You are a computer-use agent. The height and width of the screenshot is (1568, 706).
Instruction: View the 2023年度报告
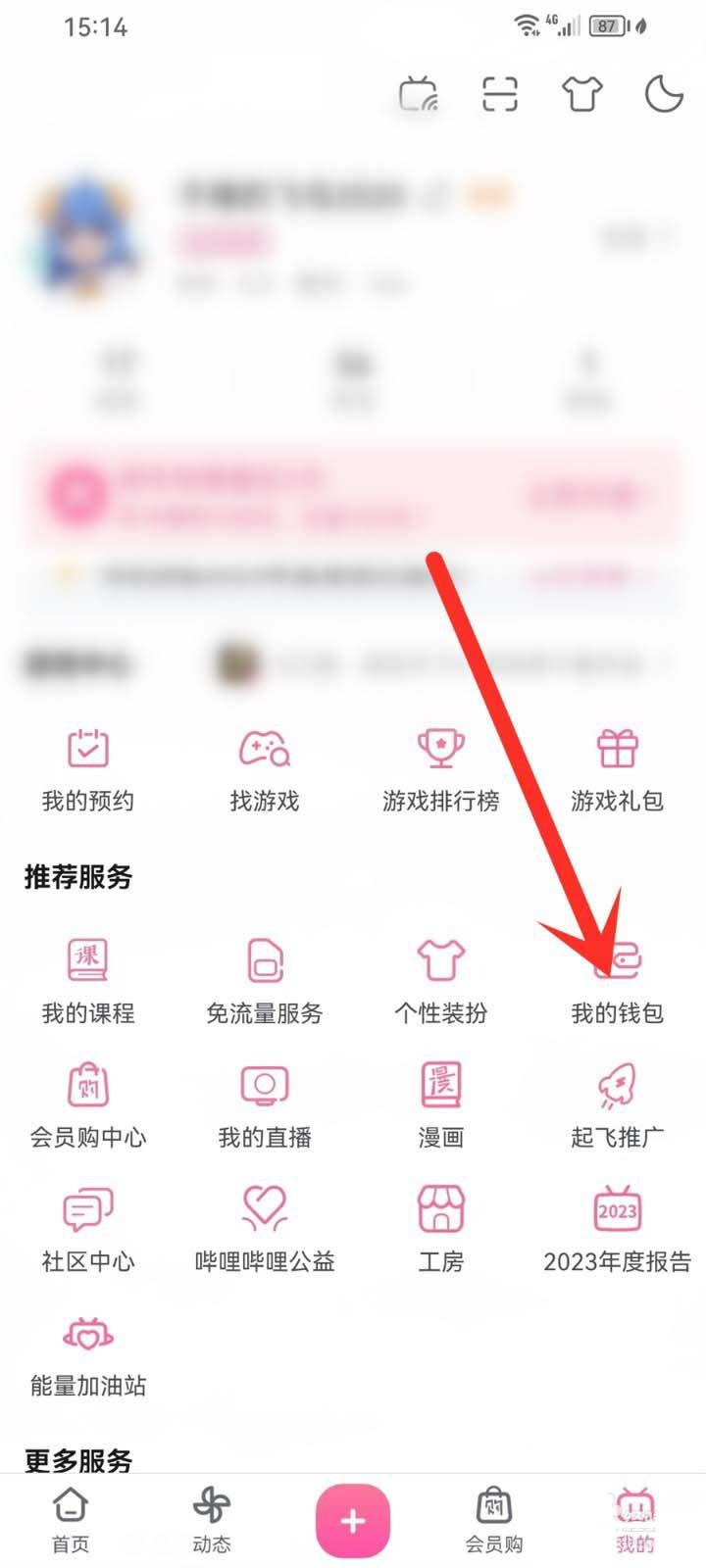618,1229
